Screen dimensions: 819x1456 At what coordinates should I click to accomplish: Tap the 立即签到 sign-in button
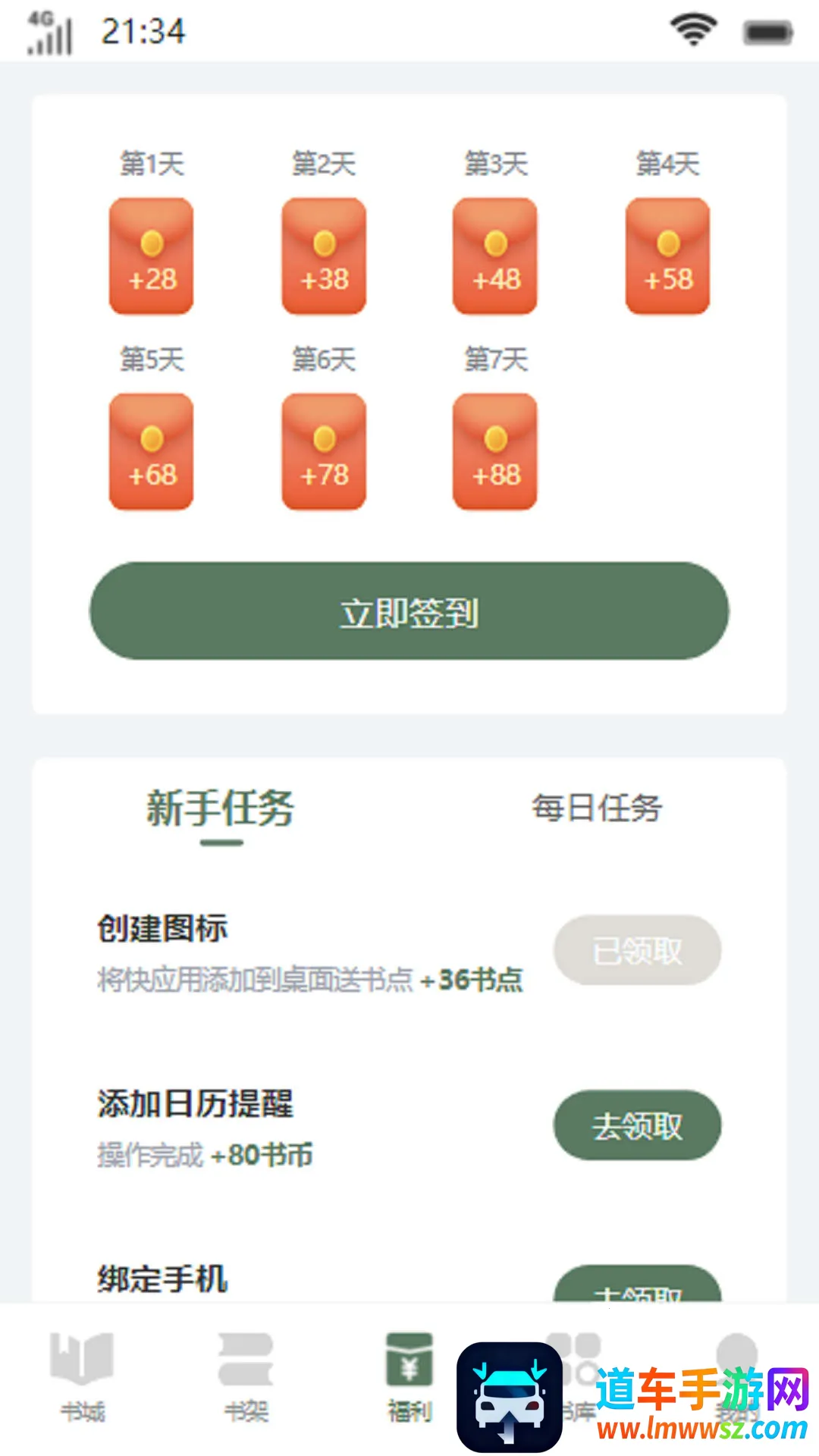click(x=409, y=611)
